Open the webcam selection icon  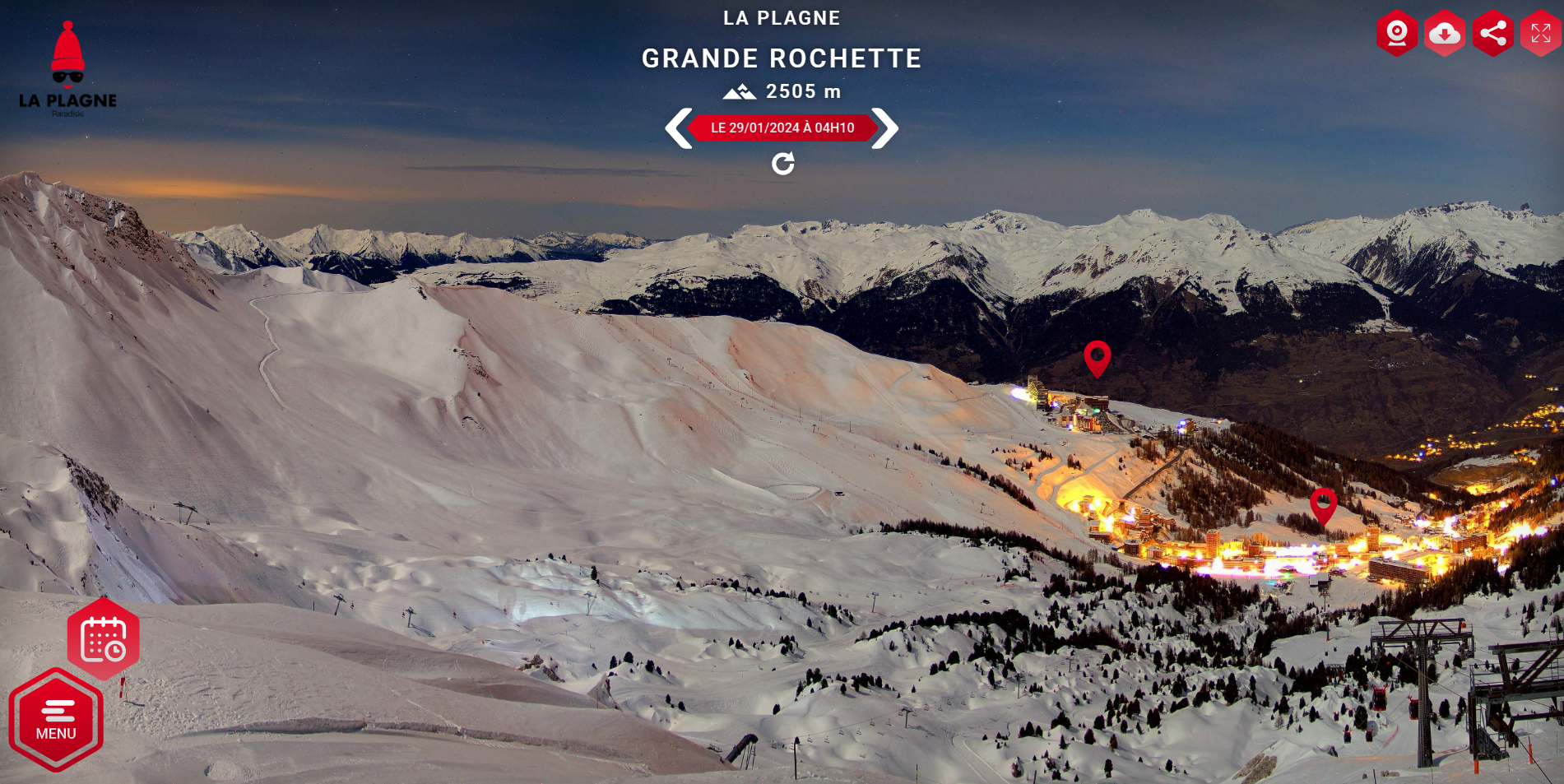1397,34
